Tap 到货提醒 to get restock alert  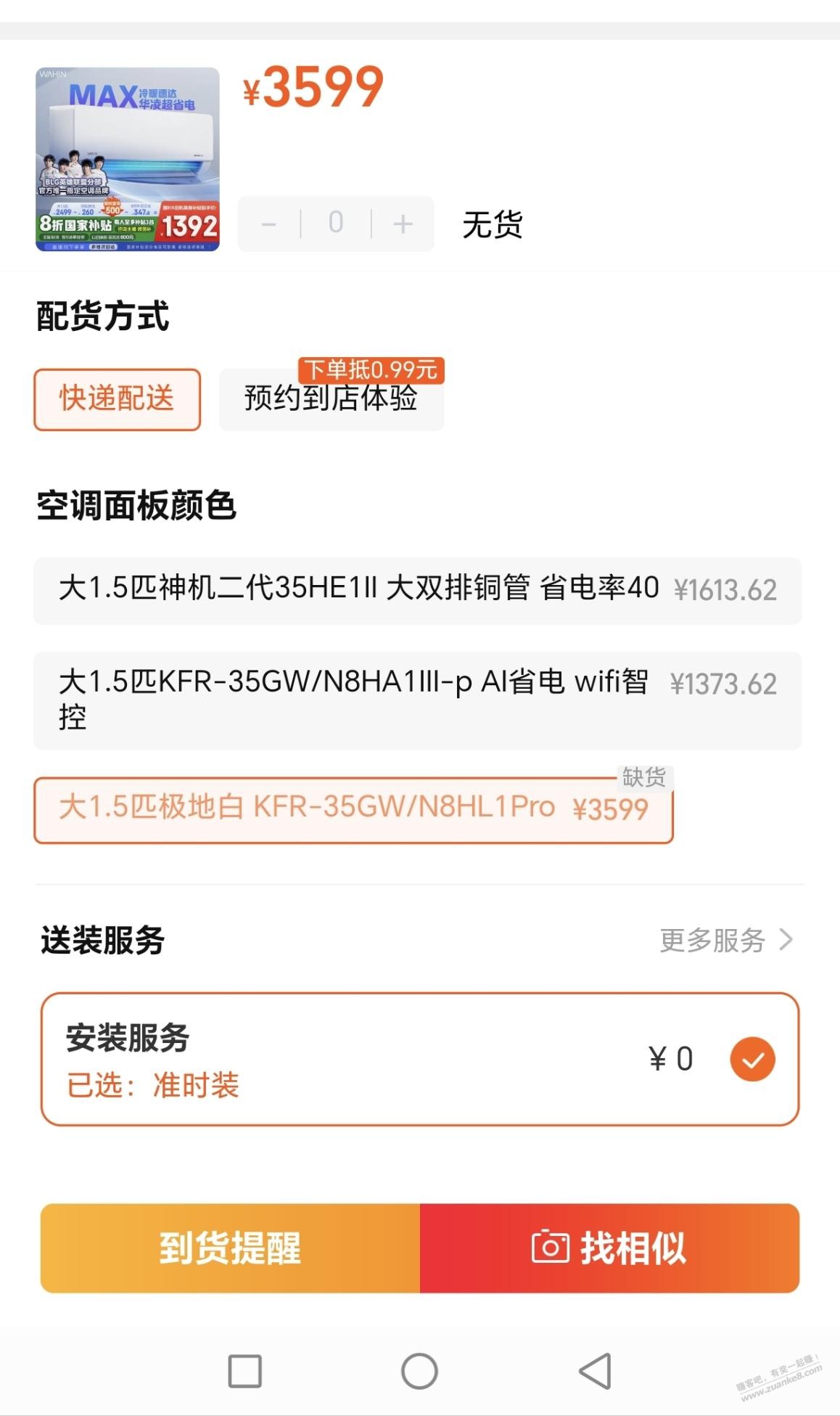[230, 1248]
